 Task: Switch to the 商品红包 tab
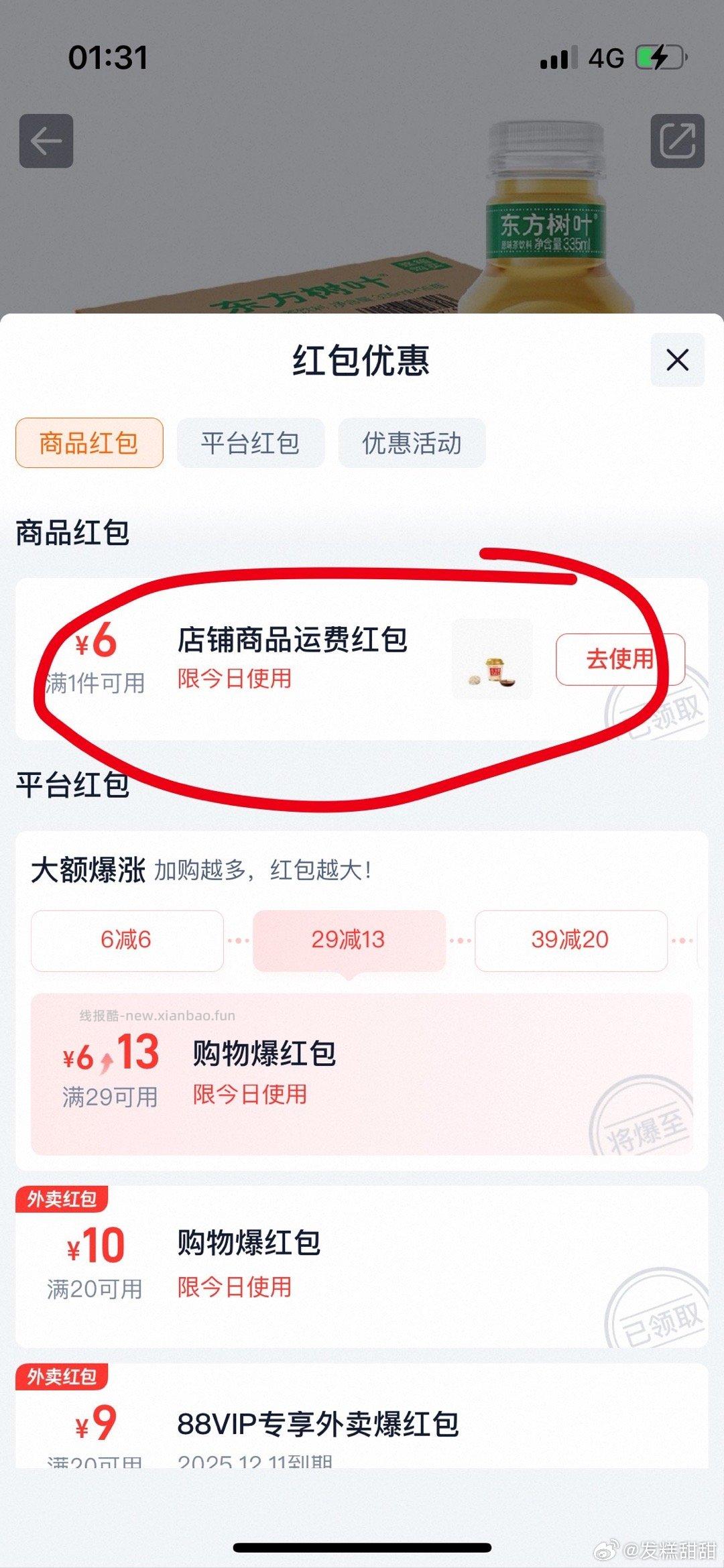[x=88, y=442]
